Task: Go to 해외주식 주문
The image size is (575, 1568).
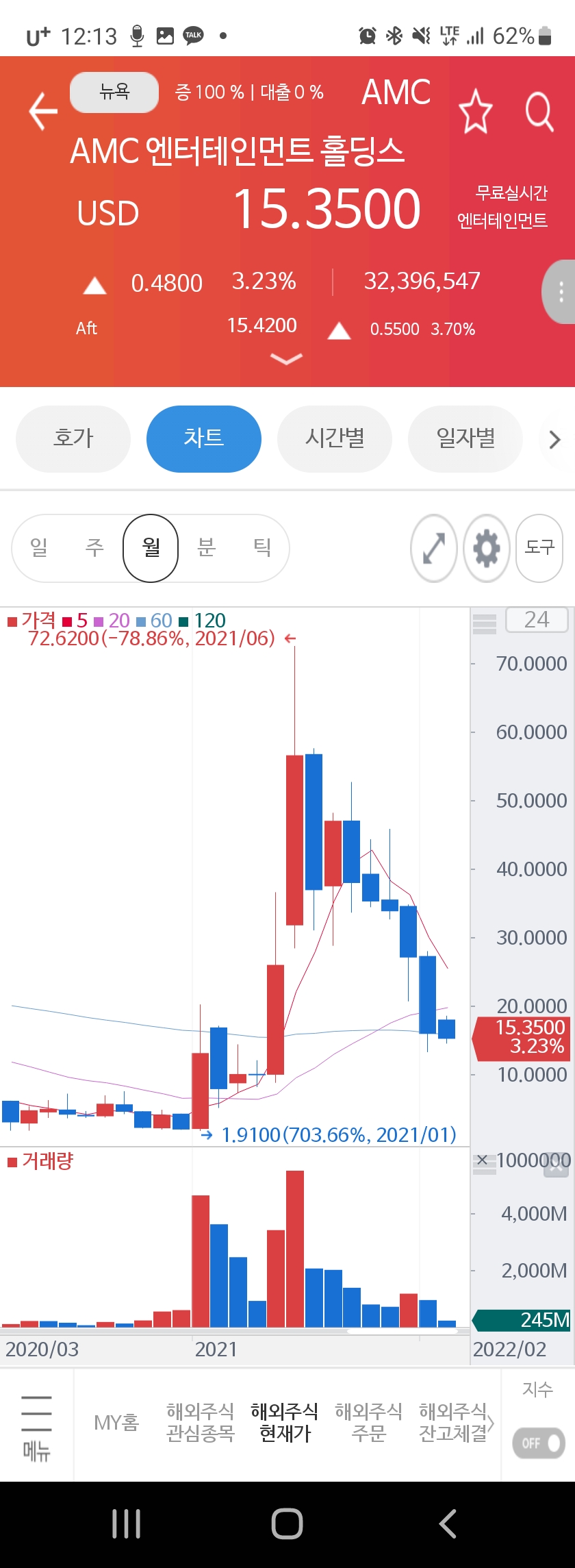Action: 368,1422
